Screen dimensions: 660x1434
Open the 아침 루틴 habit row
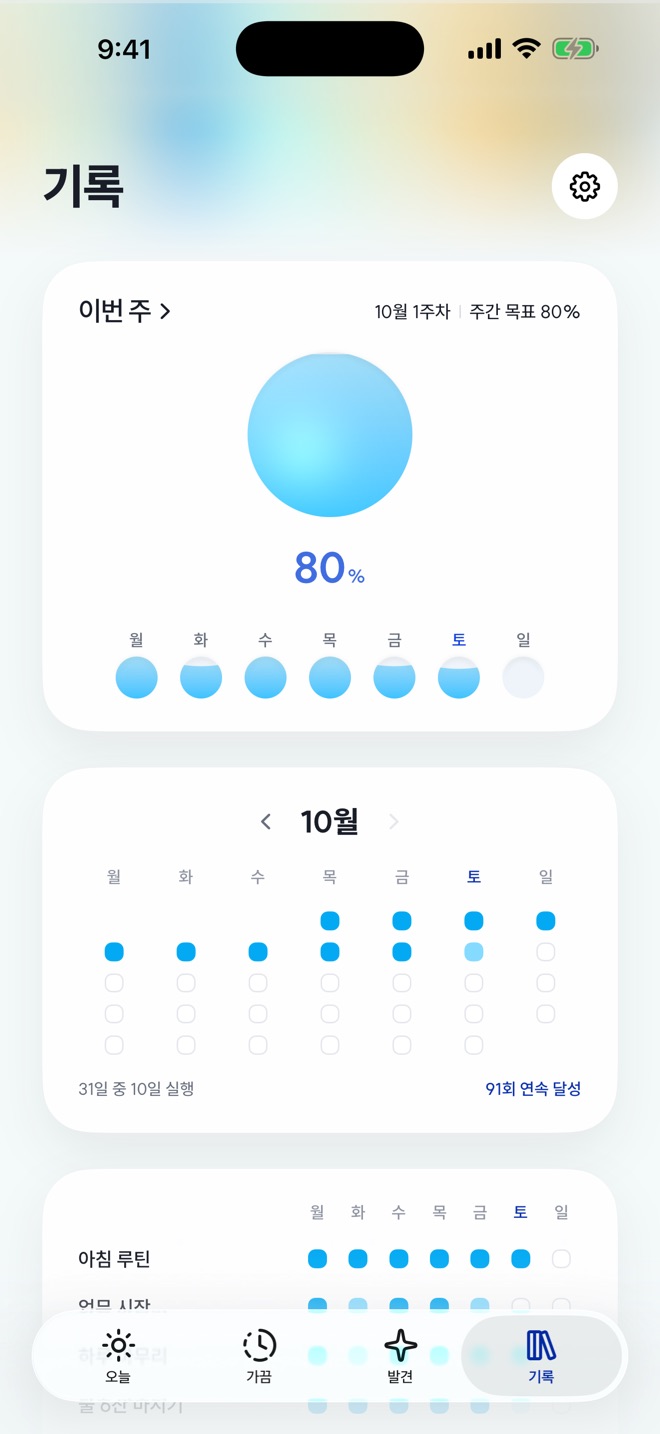pyautogui.click(x=330, y=1259)
